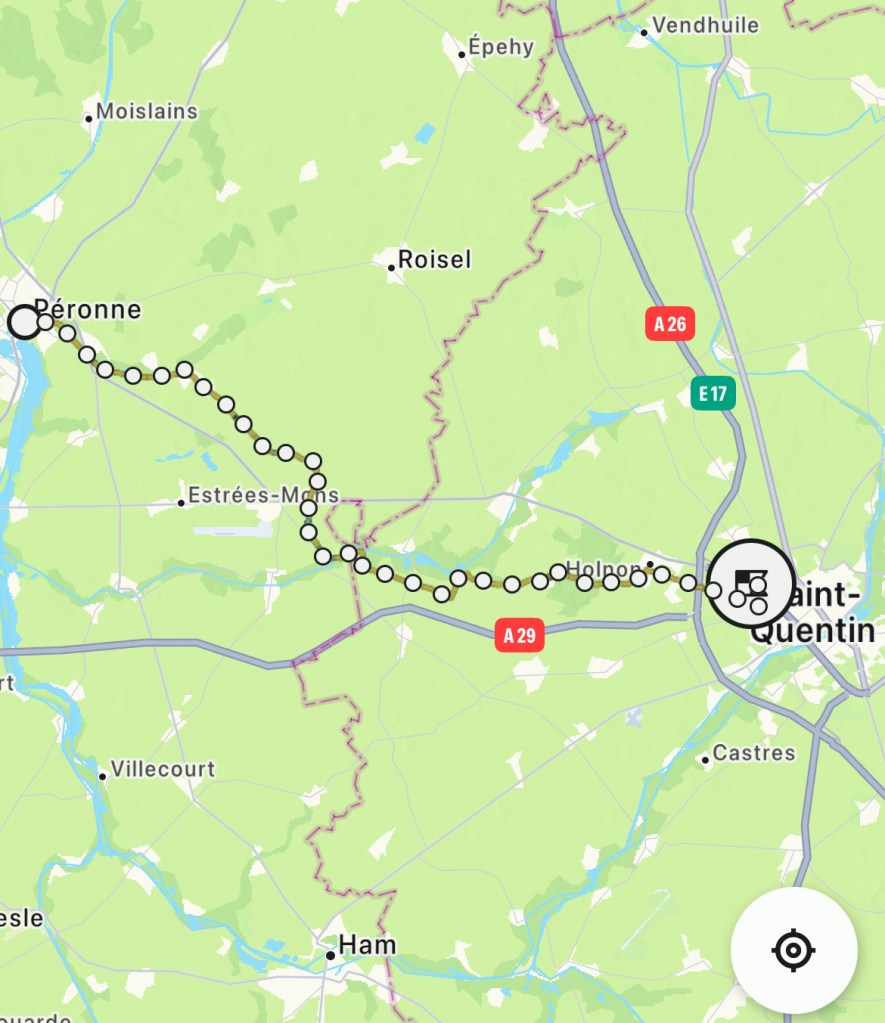Select the vehicle marker near Saint-Quentin

point(751,584)
